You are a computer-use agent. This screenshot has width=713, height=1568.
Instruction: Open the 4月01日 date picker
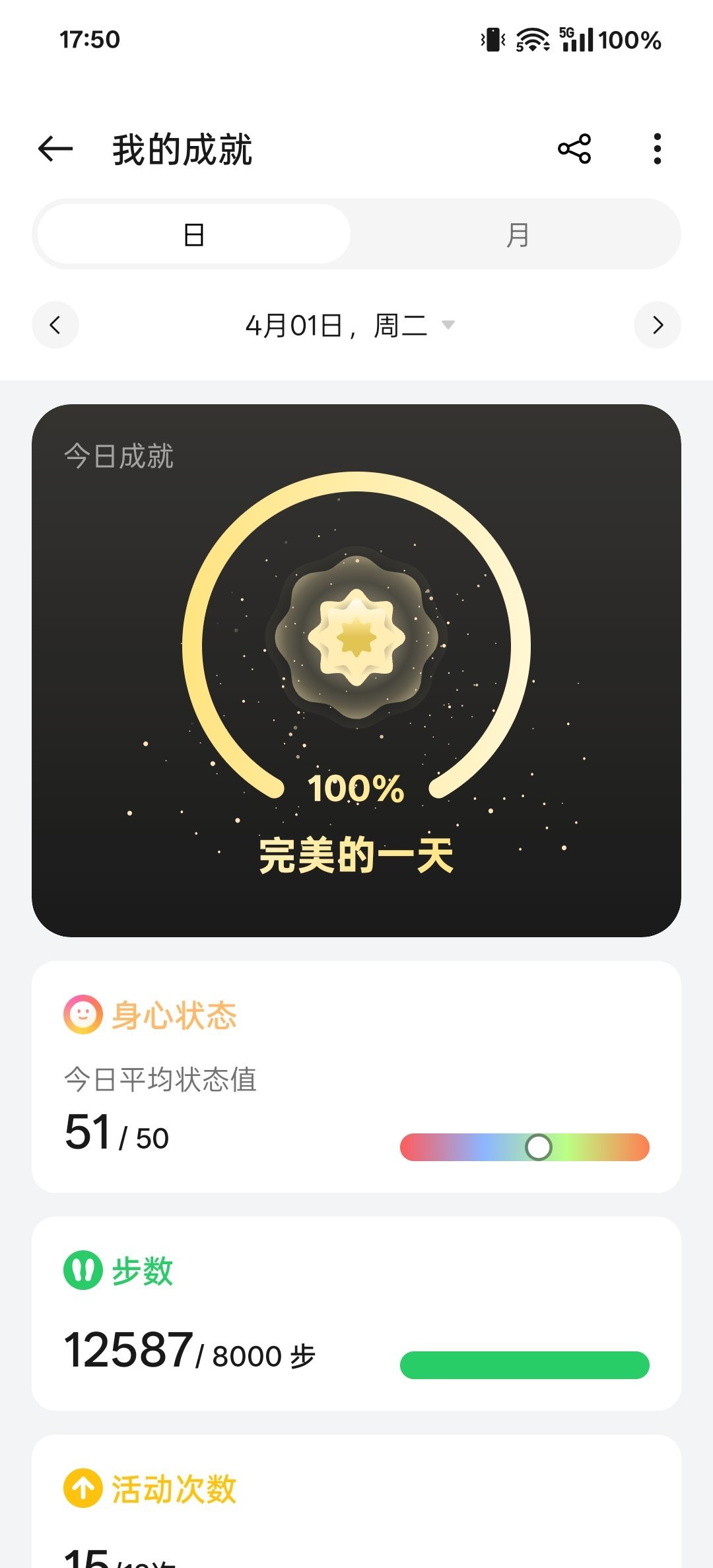tap(350, 325)
